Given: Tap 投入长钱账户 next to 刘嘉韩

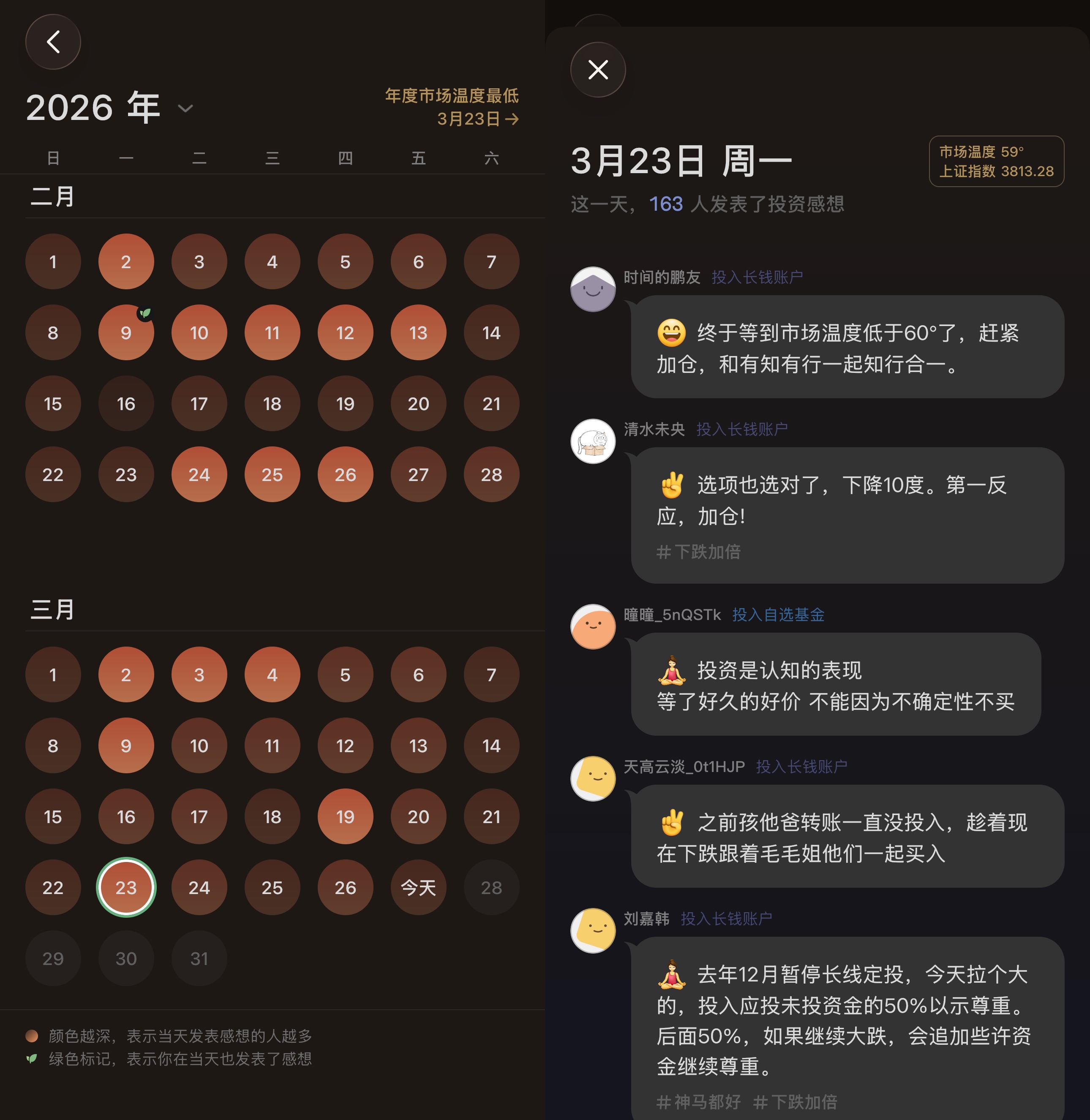Looking at the screenshot, I should coord(726,919).
